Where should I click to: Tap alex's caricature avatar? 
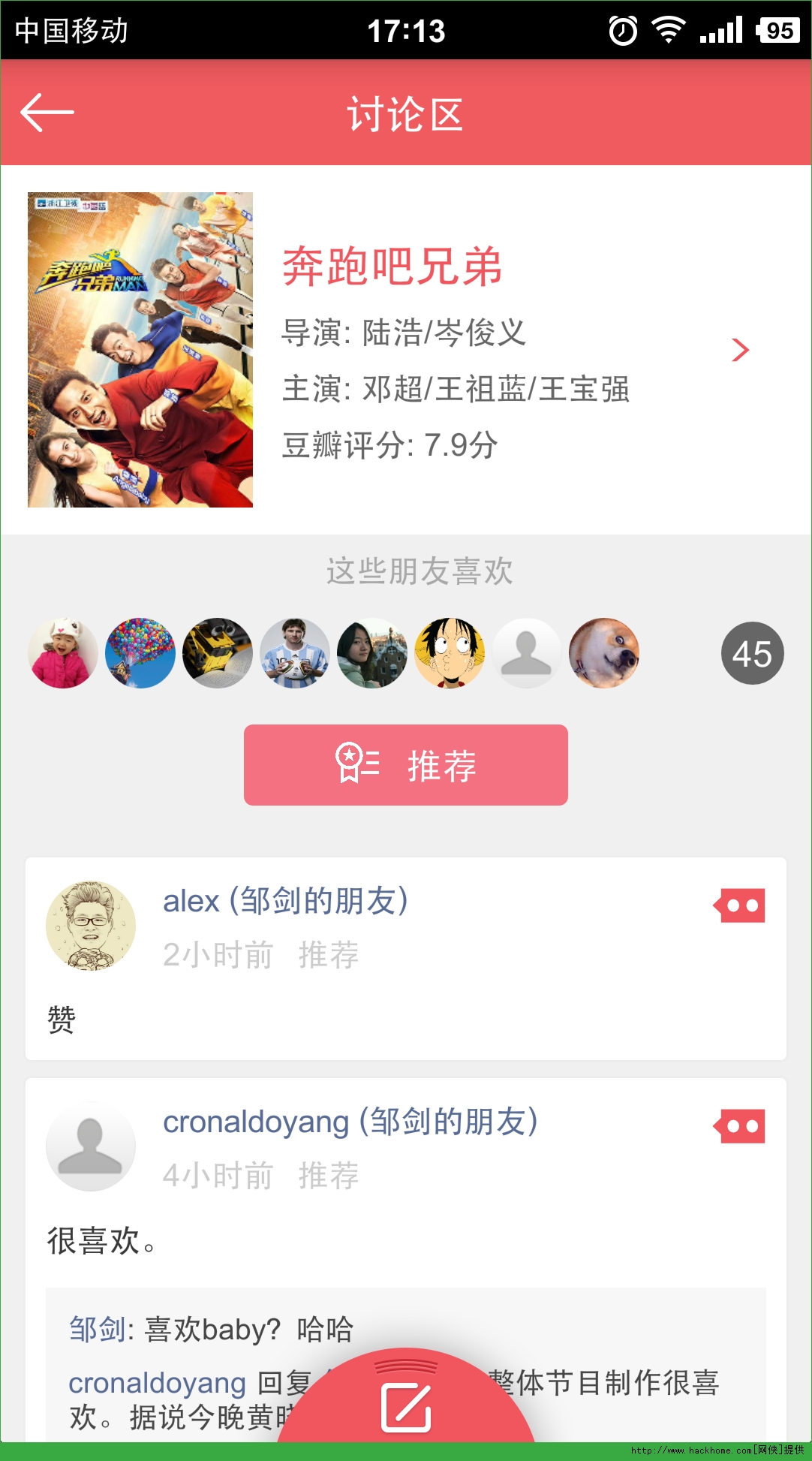coord(91,926)
